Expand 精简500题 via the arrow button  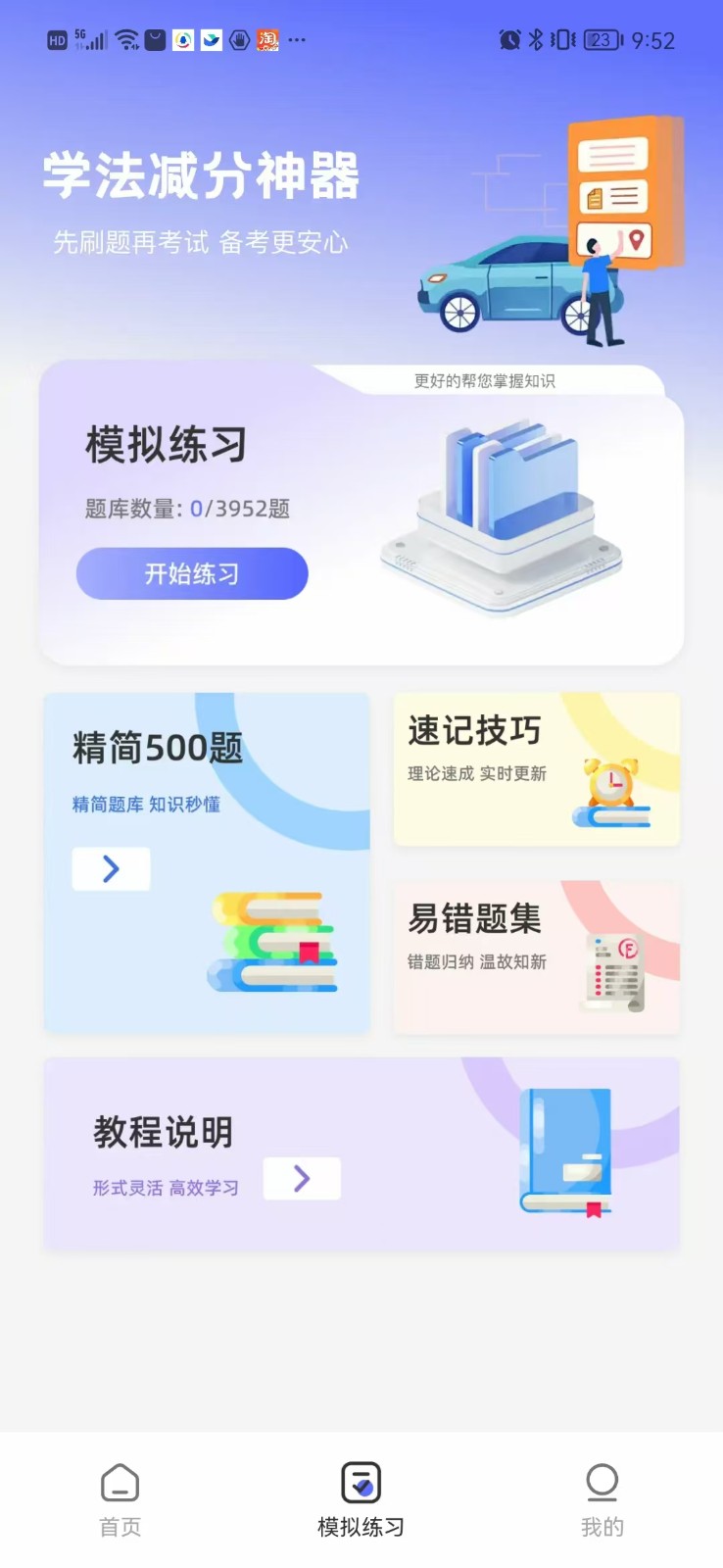[x=111, y=868]
